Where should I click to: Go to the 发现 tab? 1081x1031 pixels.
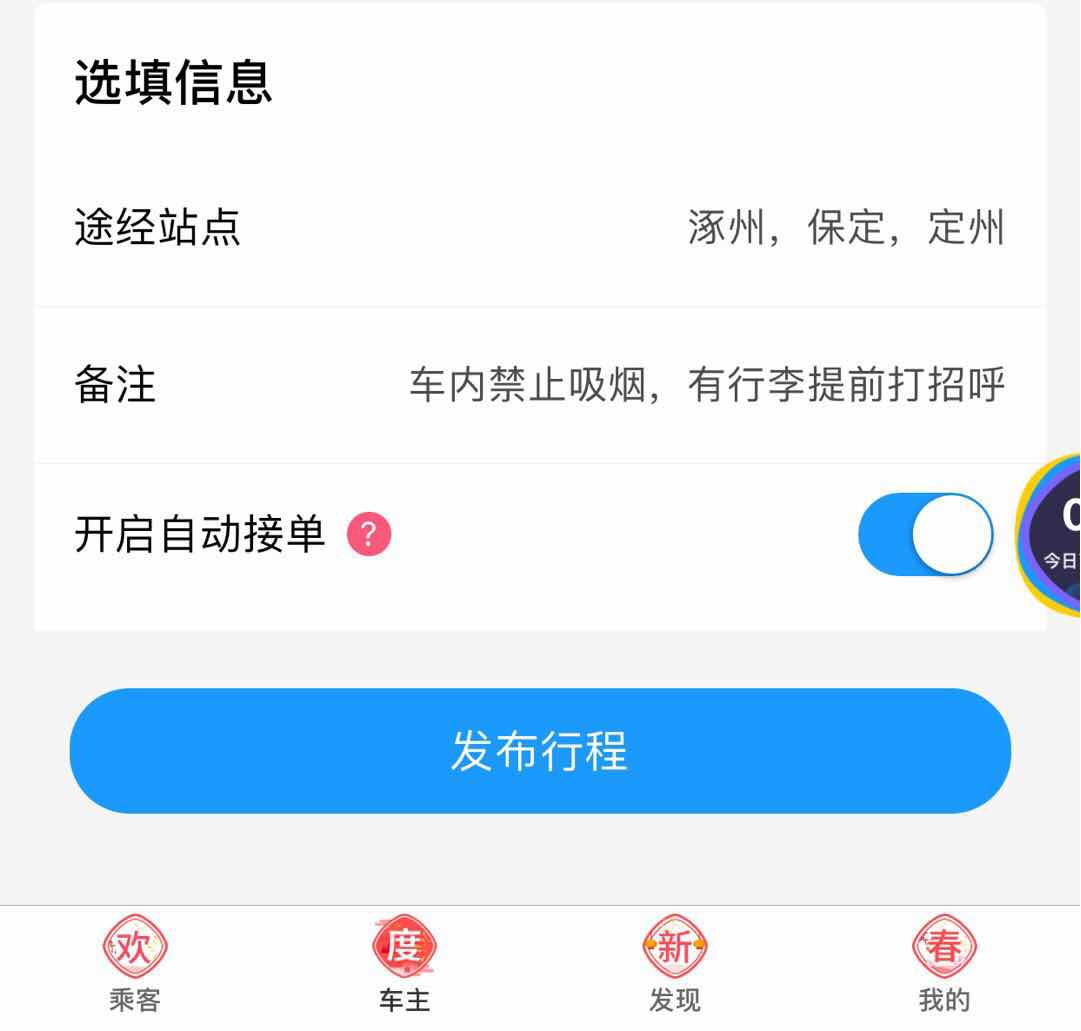pyautogui.click(x=675, y=965)
